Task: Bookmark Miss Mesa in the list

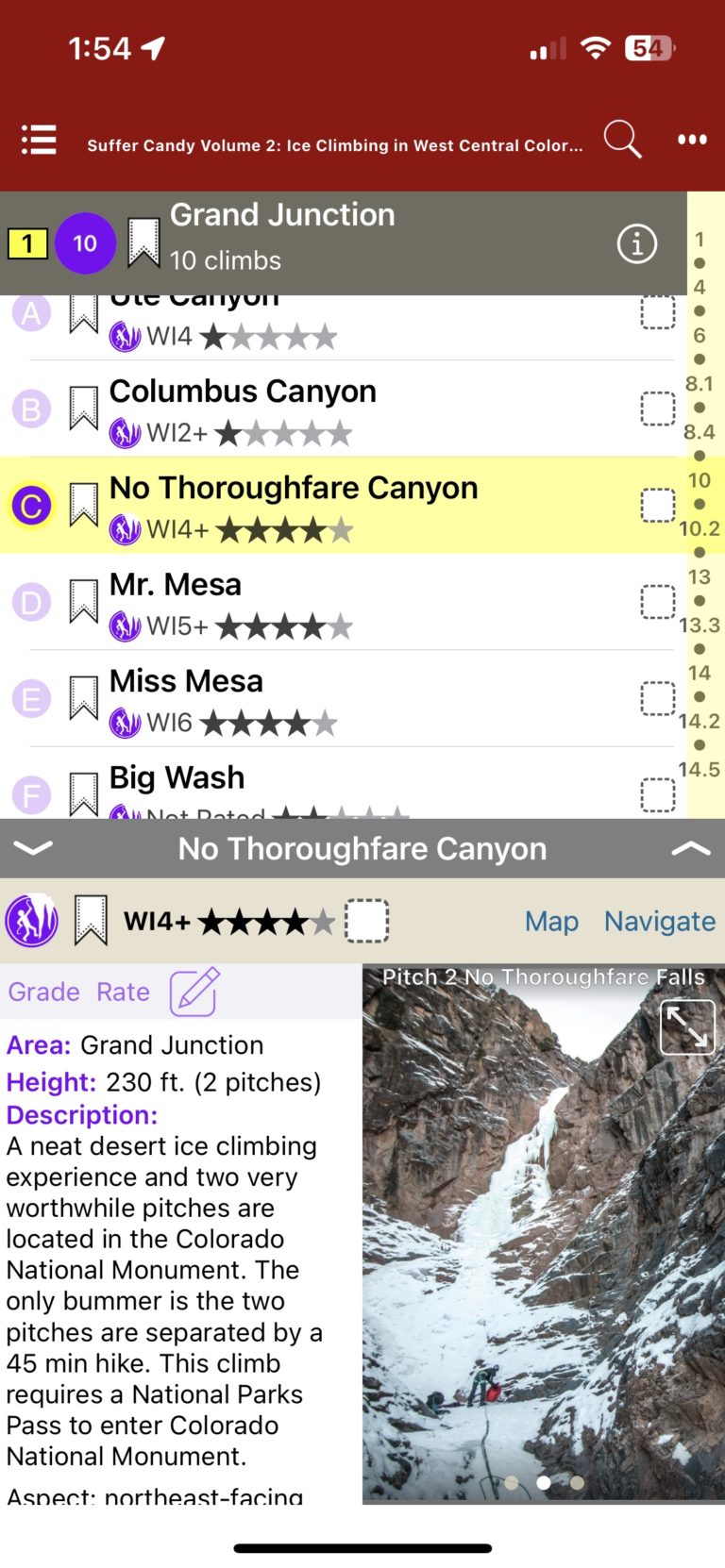Action: pyautogui.click(x=84, y=697)
